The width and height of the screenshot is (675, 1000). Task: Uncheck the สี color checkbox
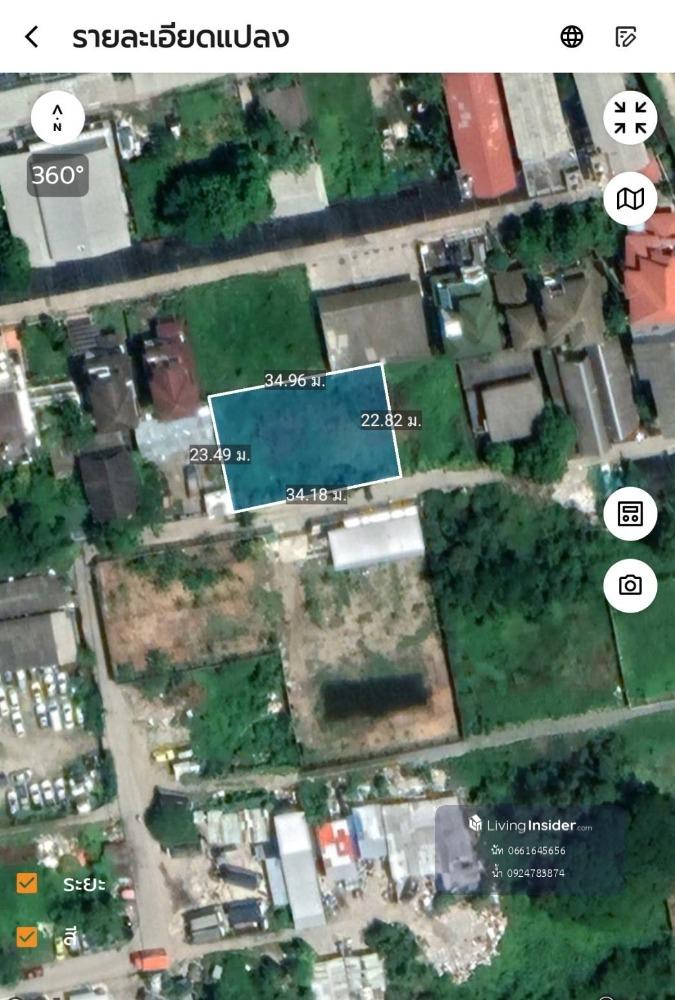[x=27, y=937]
